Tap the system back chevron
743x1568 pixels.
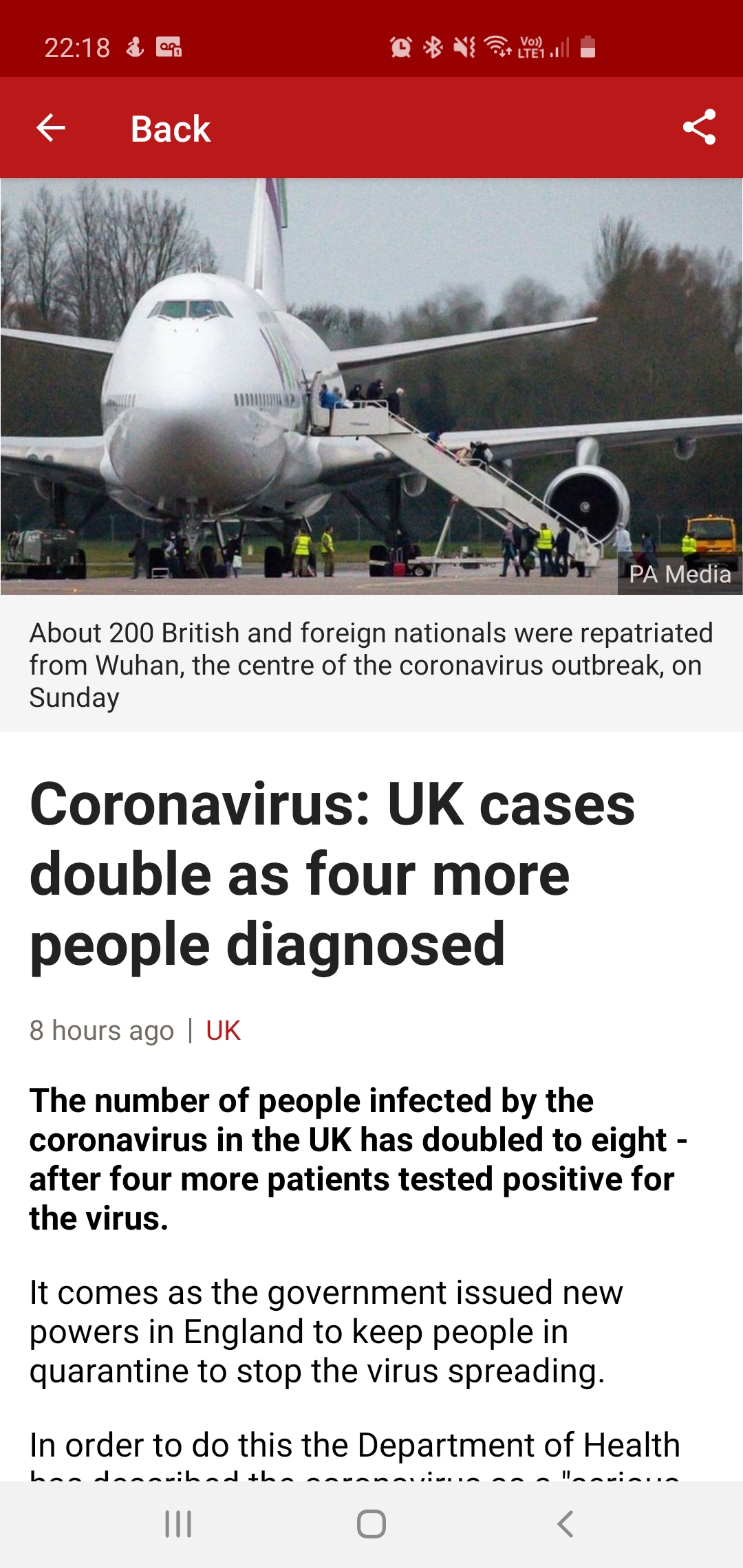tap(565, 1524)
